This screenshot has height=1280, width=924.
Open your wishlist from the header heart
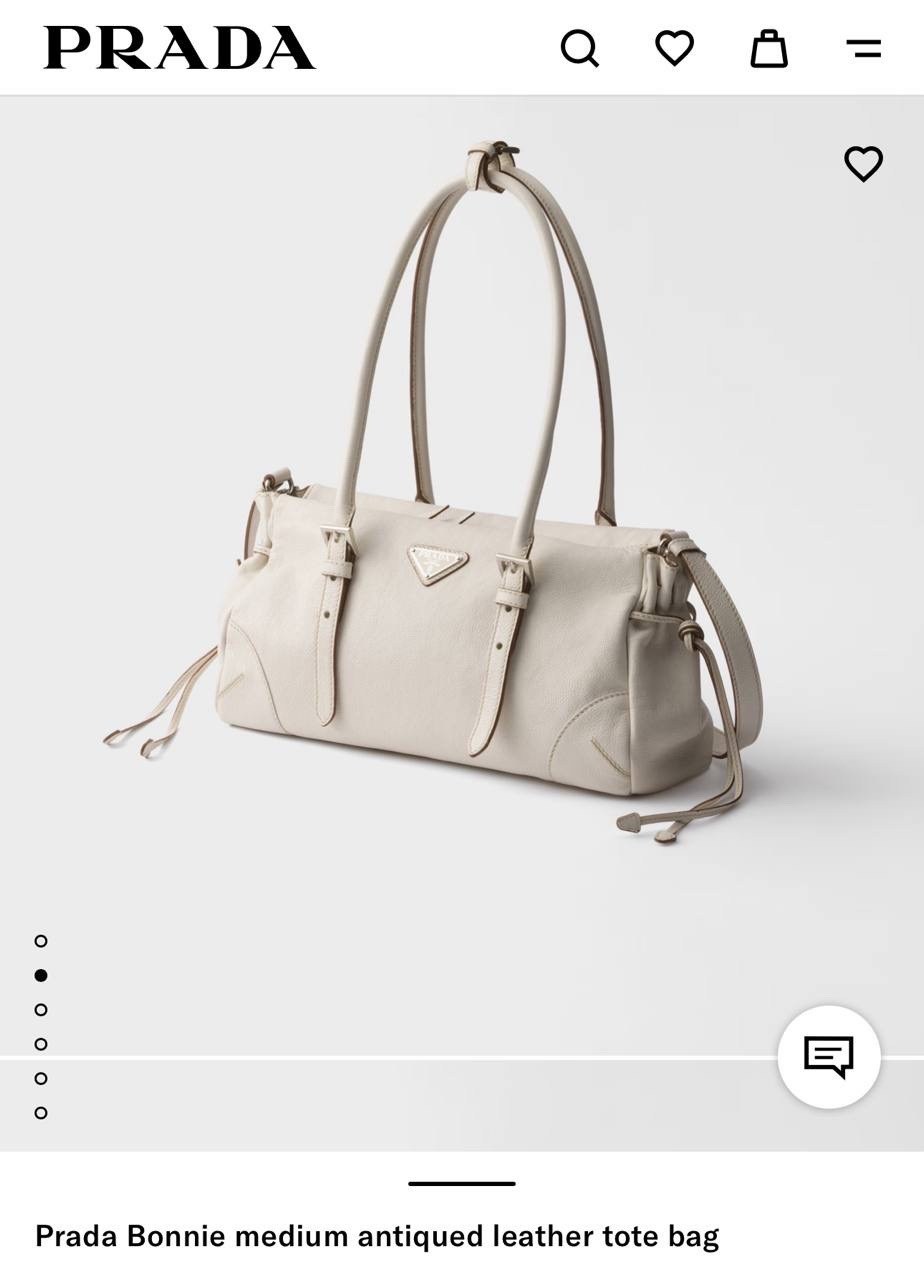click(x=675, y=47)
